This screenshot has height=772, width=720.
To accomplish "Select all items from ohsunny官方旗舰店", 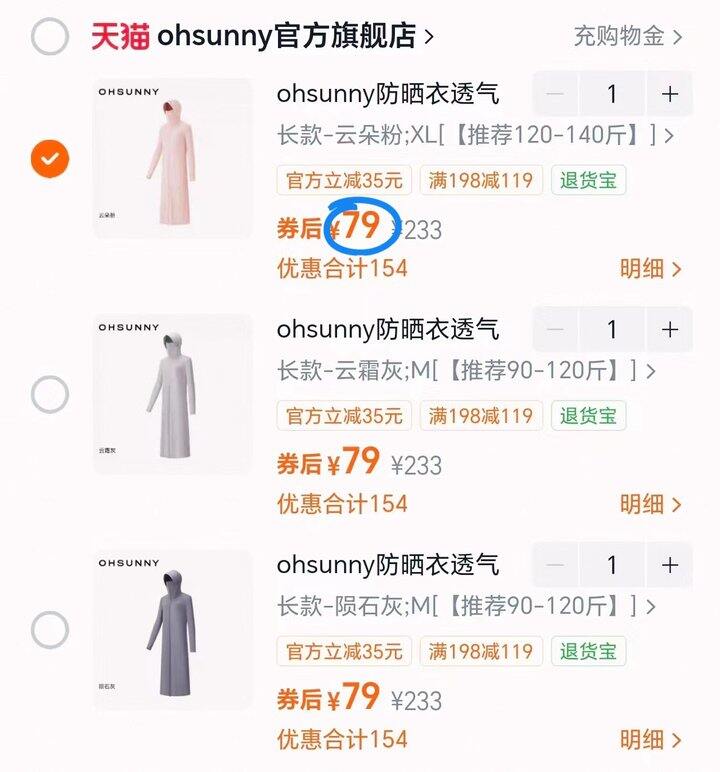I will point(49,37).
